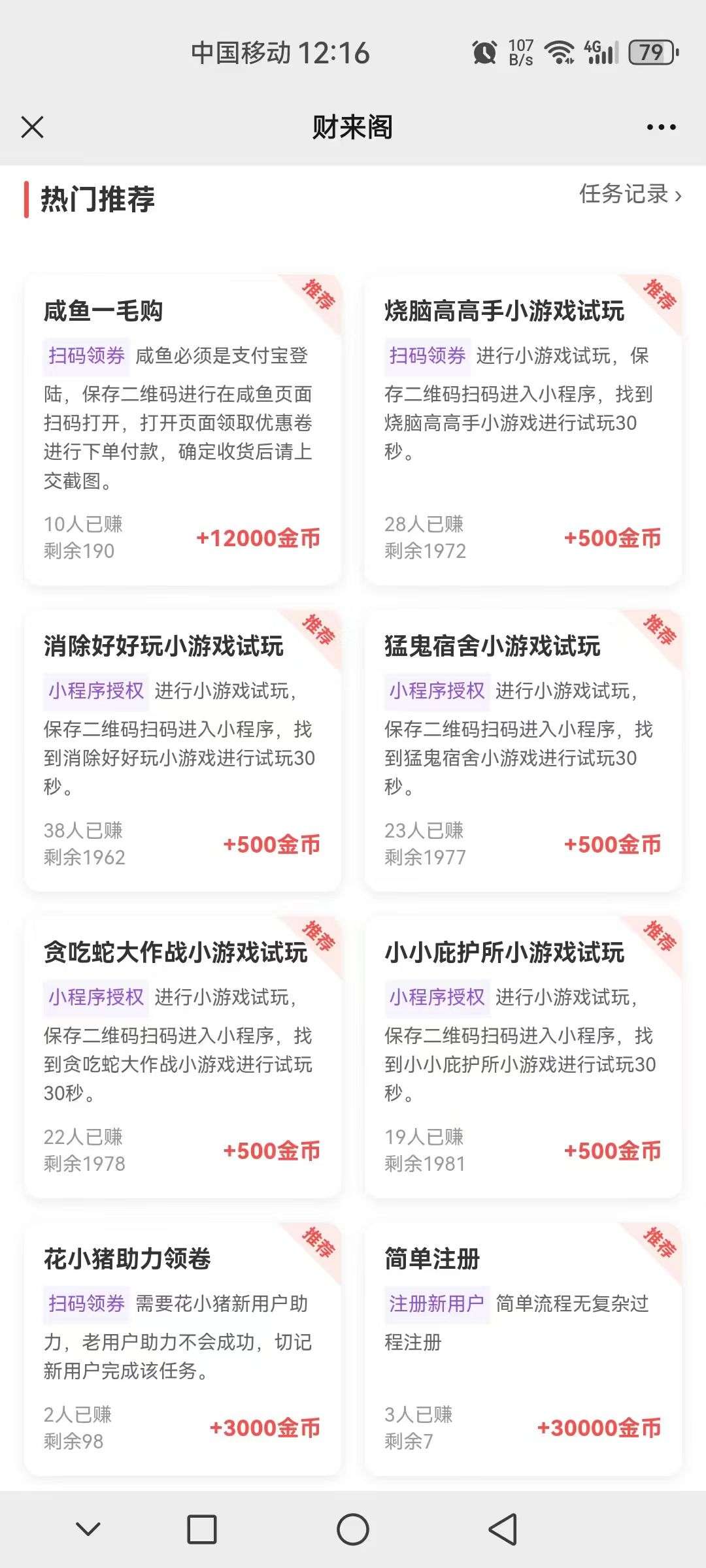Viewport: 706px width, 1568px height.
Task: Open the 咸鱼一毛购 task card
Action: (183, 430)
